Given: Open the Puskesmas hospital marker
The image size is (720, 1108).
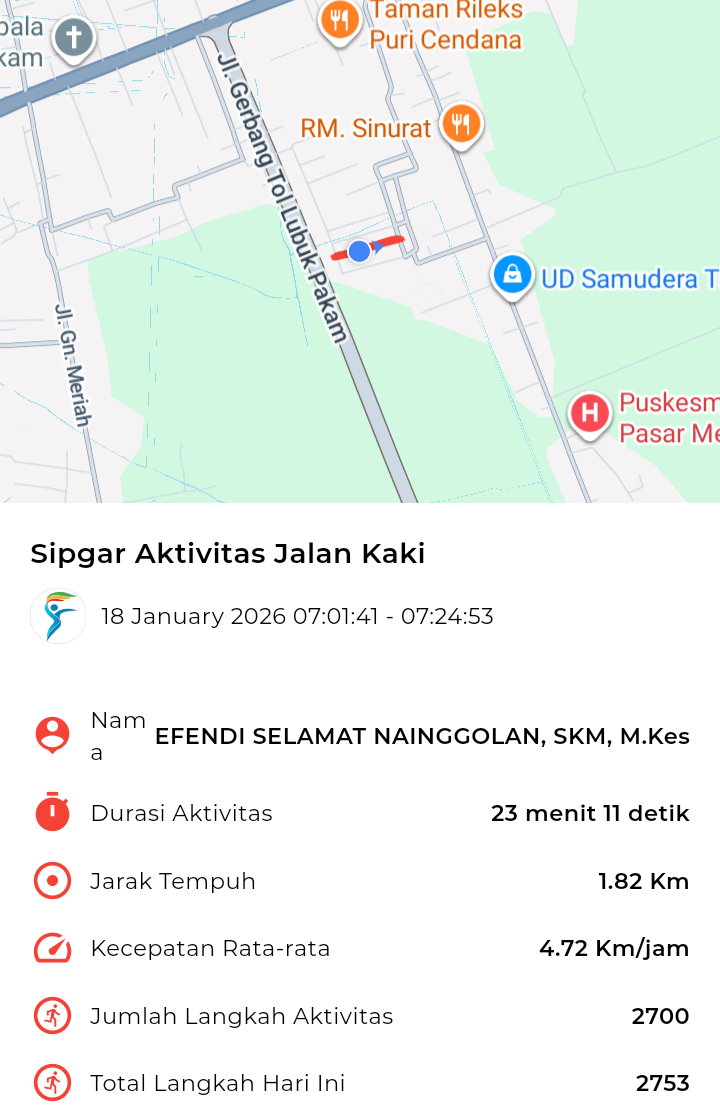Looking at the screenshot, I should click(x=590, y=413).
